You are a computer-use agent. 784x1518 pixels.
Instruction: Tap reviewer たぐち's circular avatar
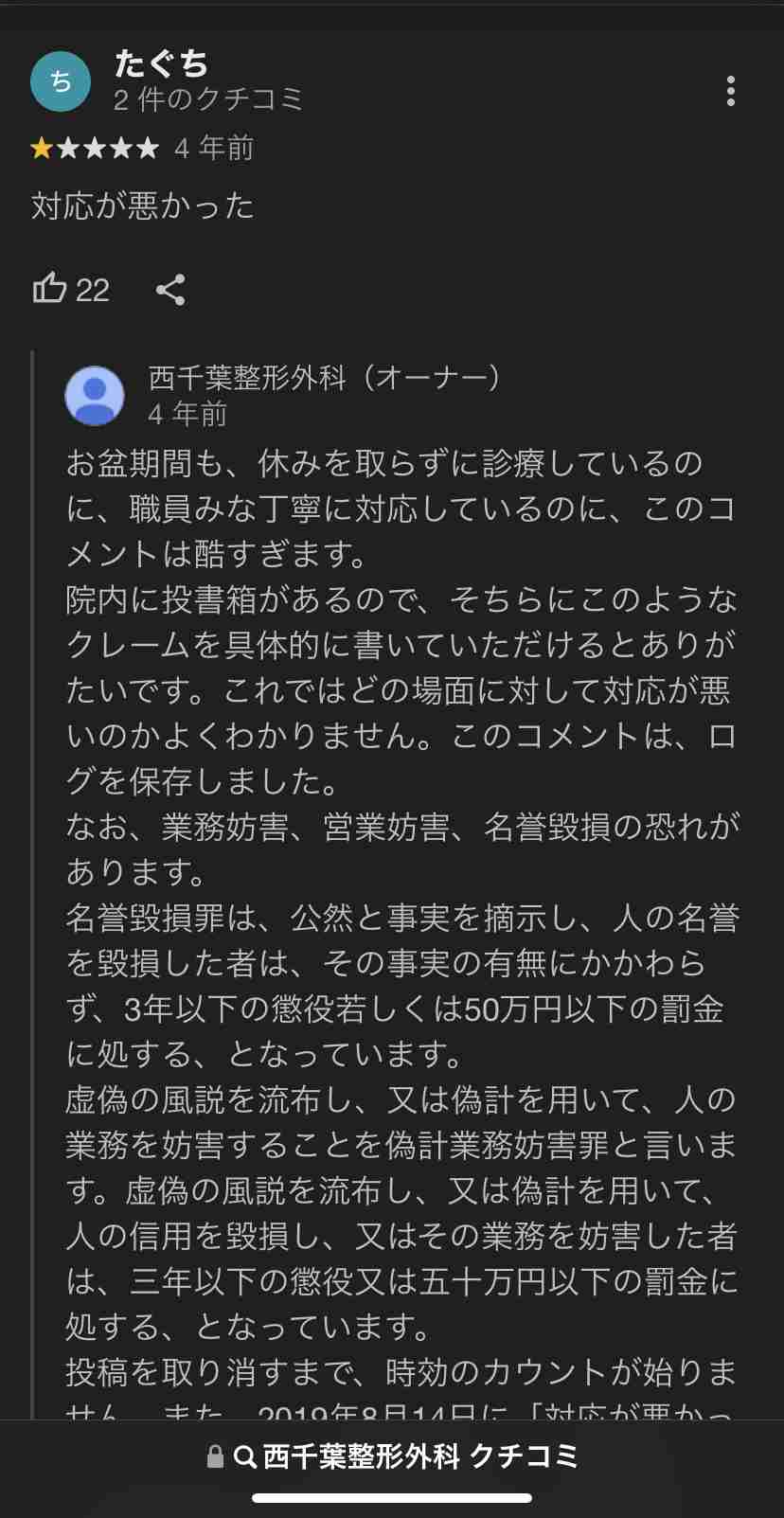point(60,82)
